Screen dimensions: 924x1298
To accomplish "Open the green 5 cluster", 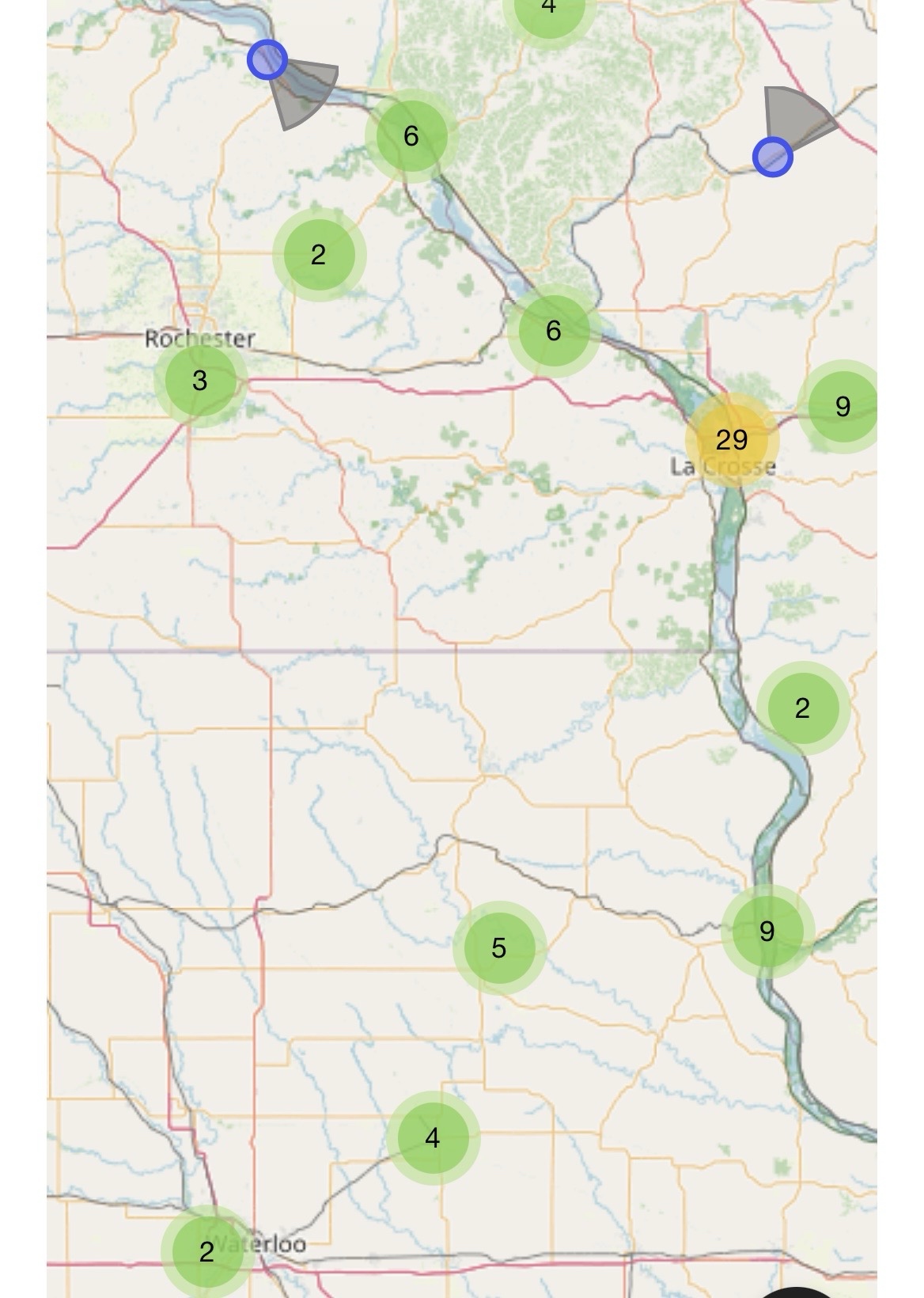I will 498,947.
